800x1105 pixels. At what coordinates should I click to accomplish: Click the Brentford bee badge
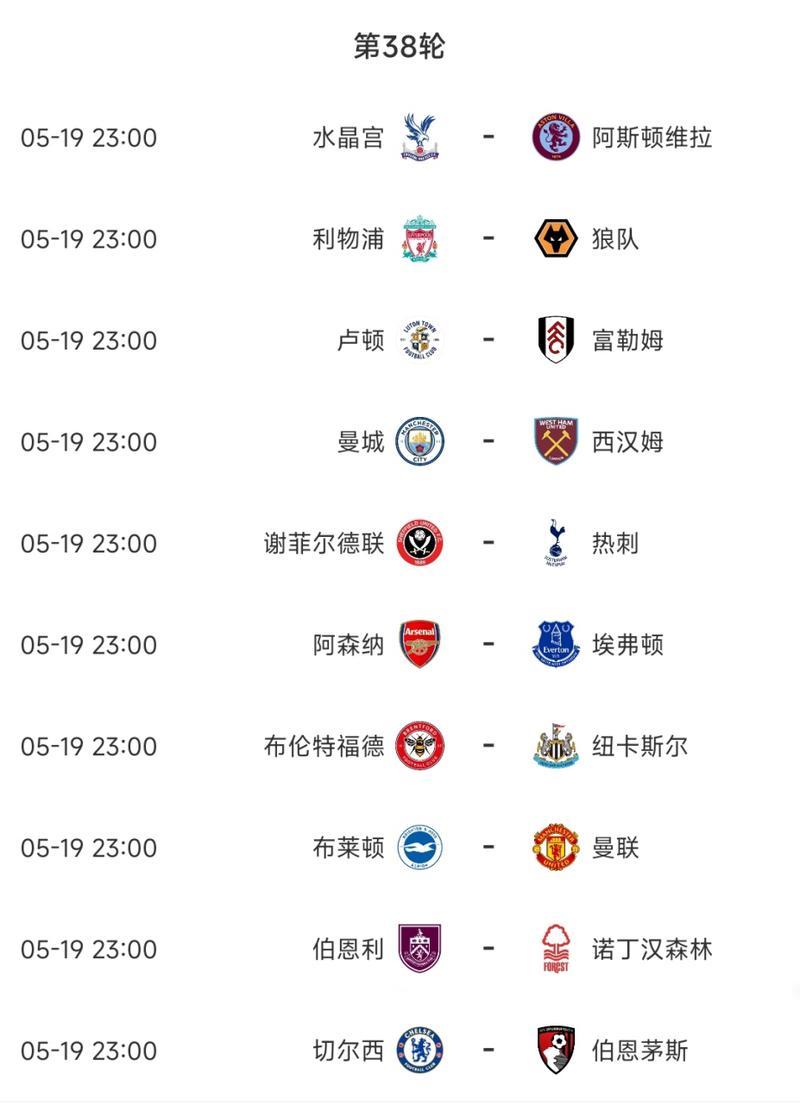click(x=420, y=745)
